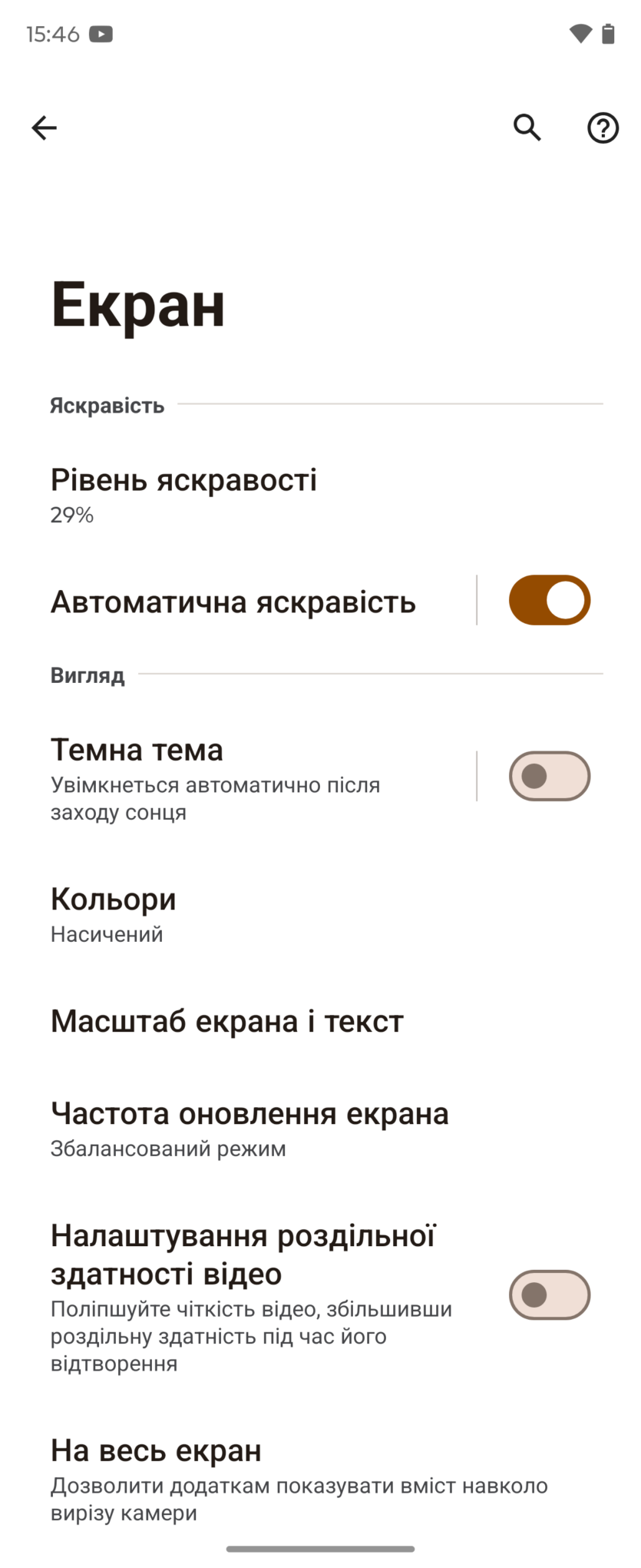
Task: Open Частота оновлення екрана
Action: click(249, 1128)
